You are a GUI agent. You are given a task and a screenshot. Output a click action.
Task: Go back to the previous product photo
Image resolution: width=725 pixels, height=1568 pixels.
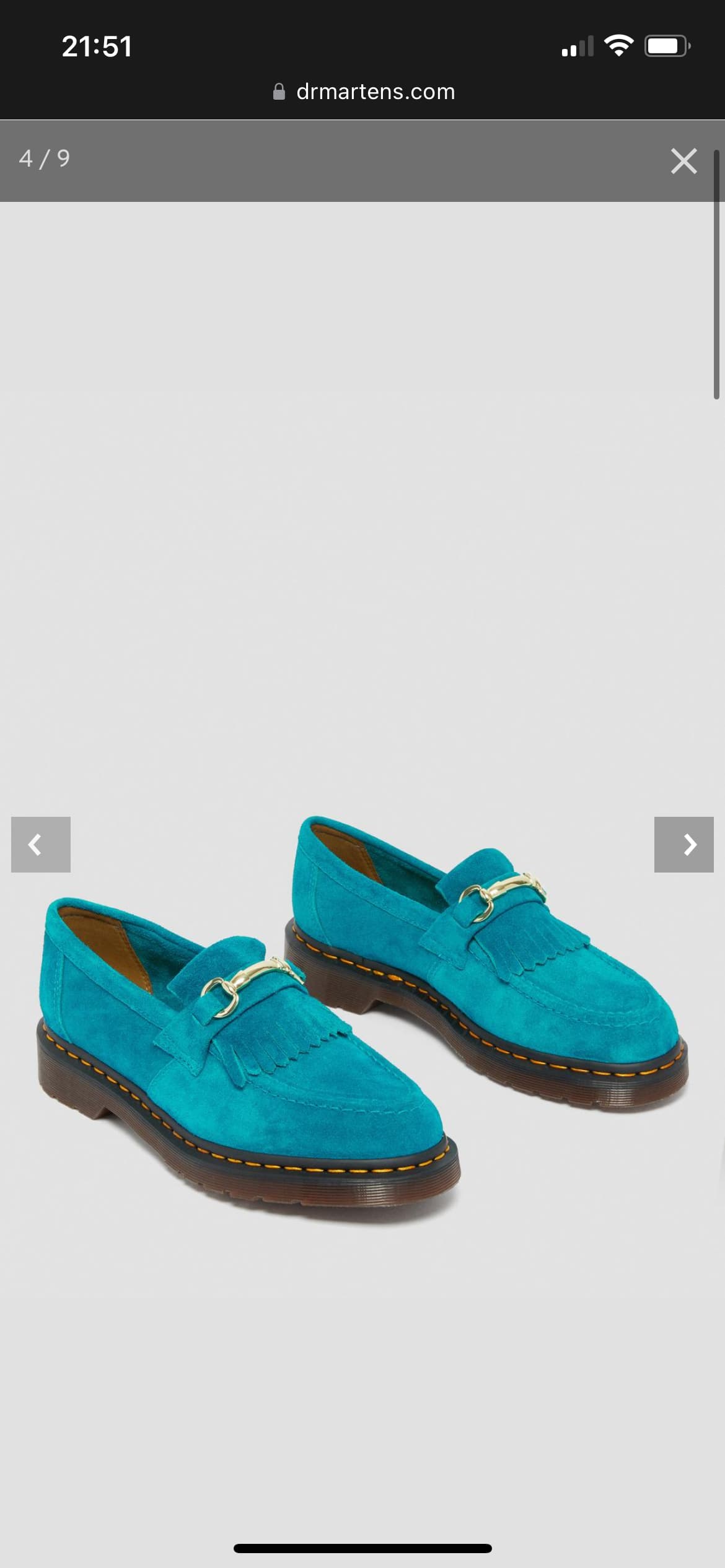41,844
